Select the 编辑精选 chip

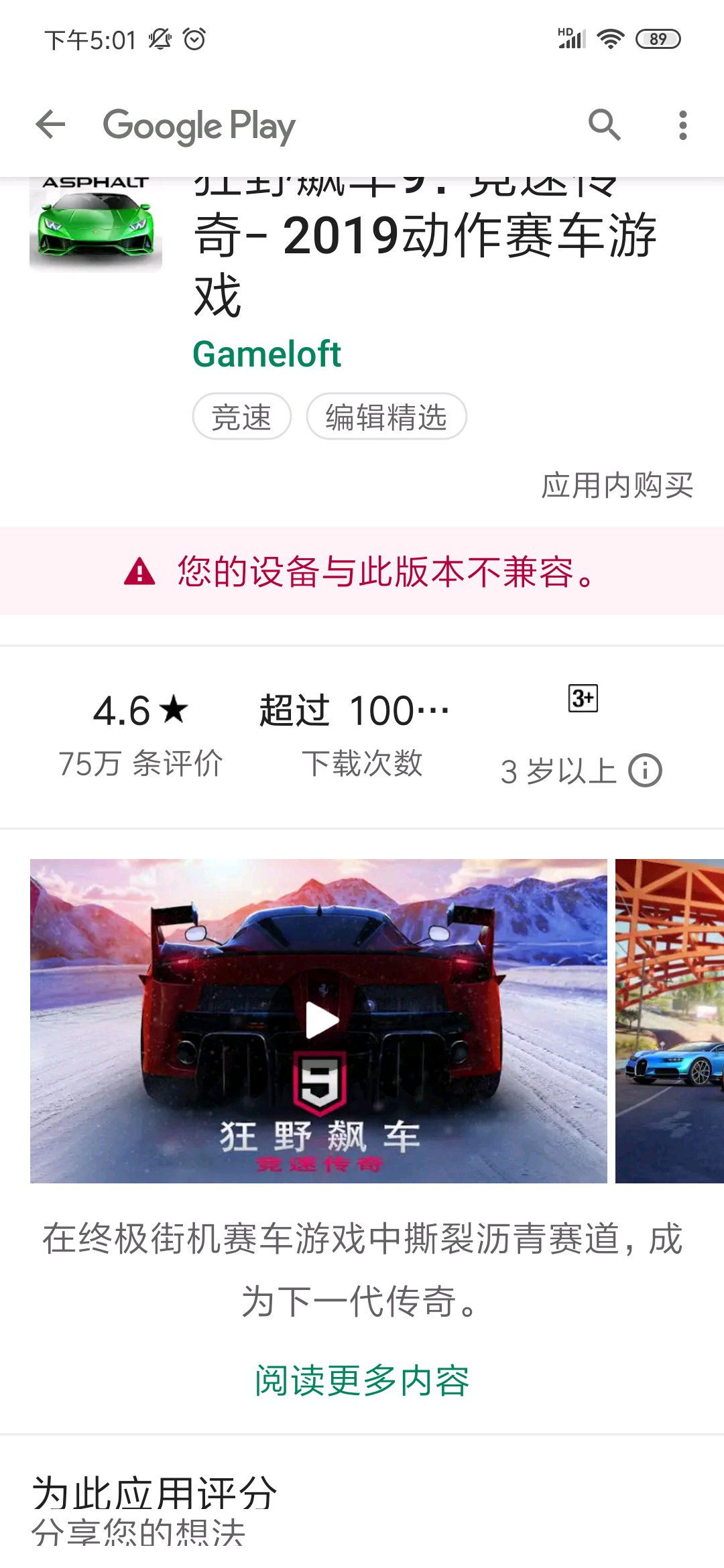386,417
